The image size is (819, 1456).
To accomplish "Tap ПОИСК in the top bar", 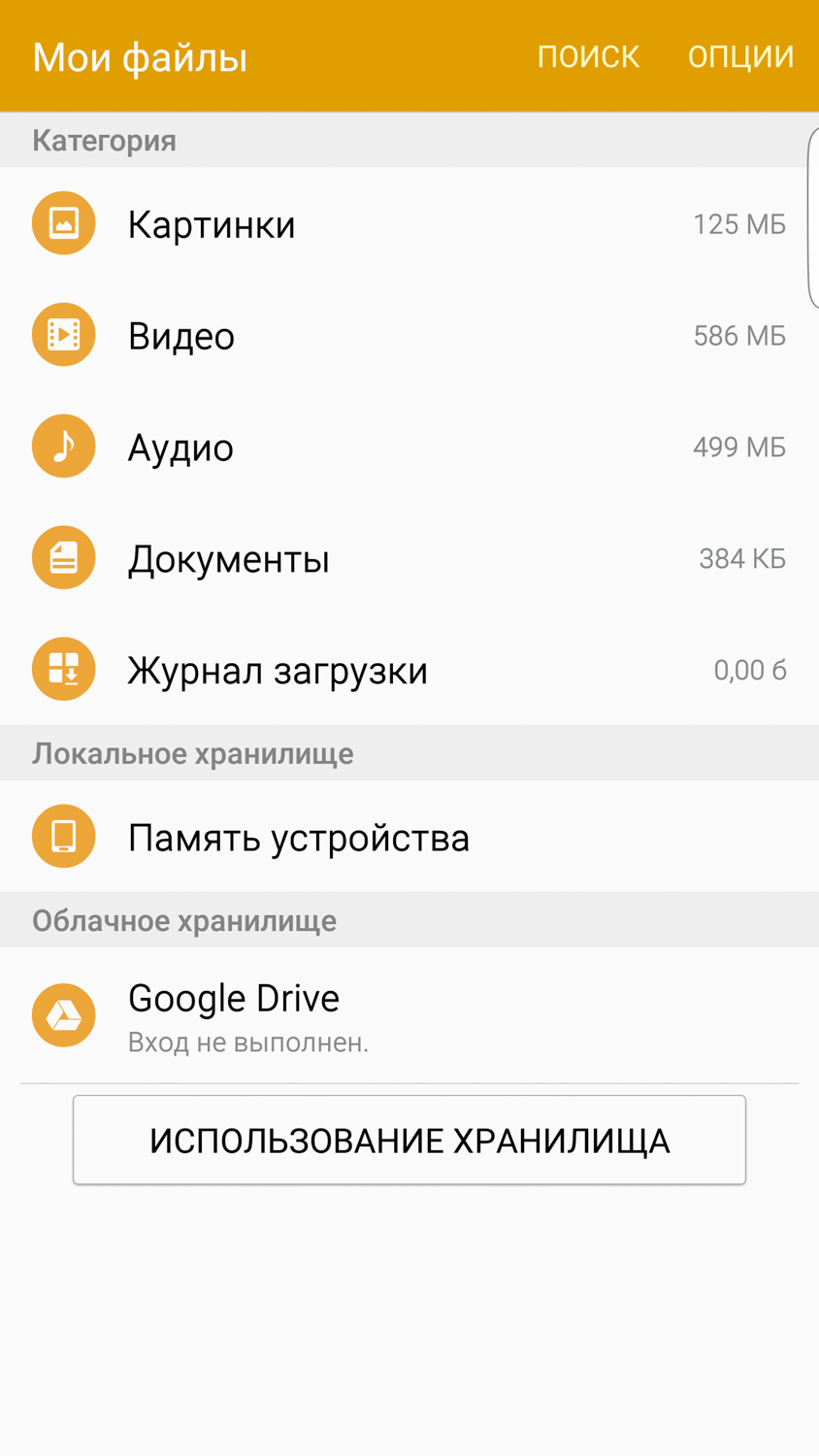I will (588, 56).
